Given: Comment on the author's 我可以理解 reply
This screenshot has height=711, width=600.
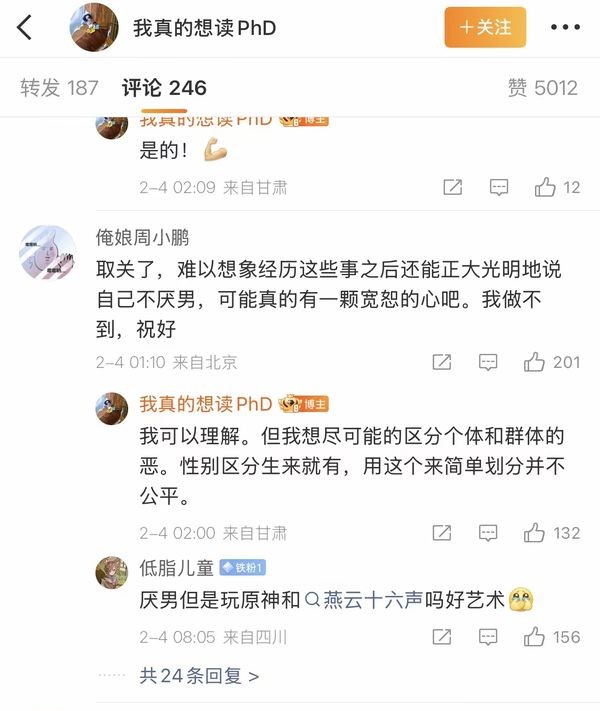Looking at the screenshot, I should click(x=488, y=533).
